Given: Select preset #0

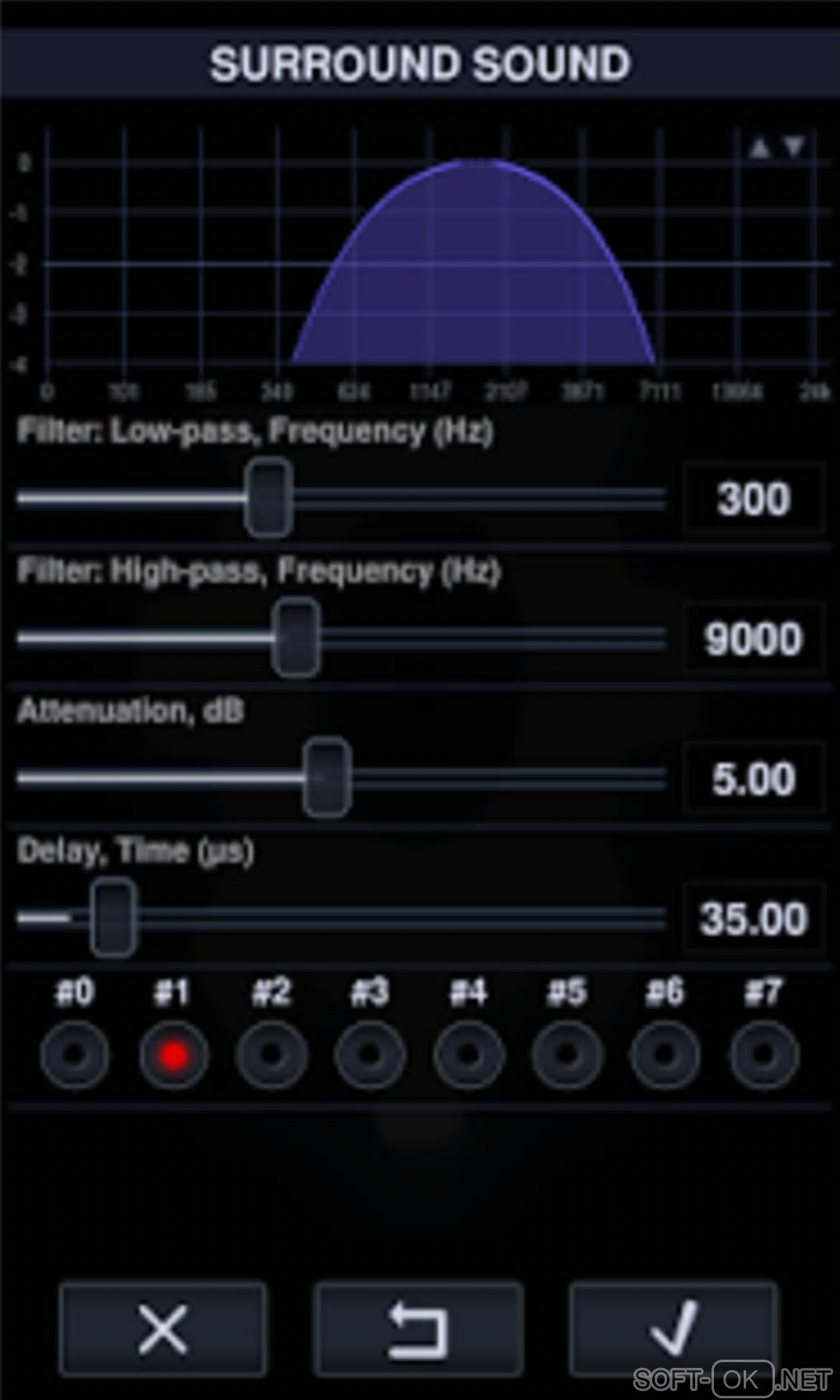Looking at the screenshot, I should [x=74, y=1055].
